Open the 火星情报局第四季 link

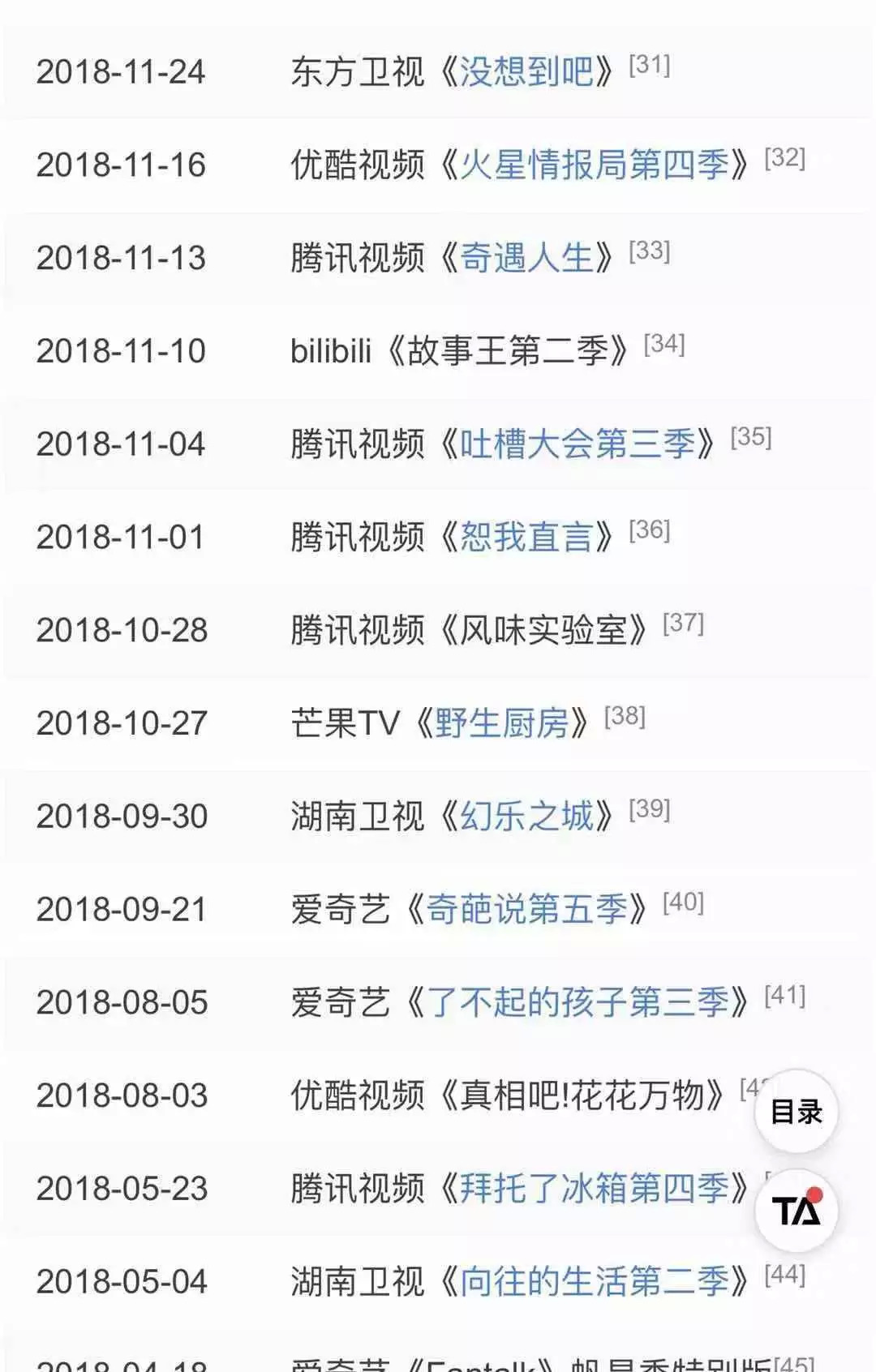pyautogui.click(x=594, y=165)
